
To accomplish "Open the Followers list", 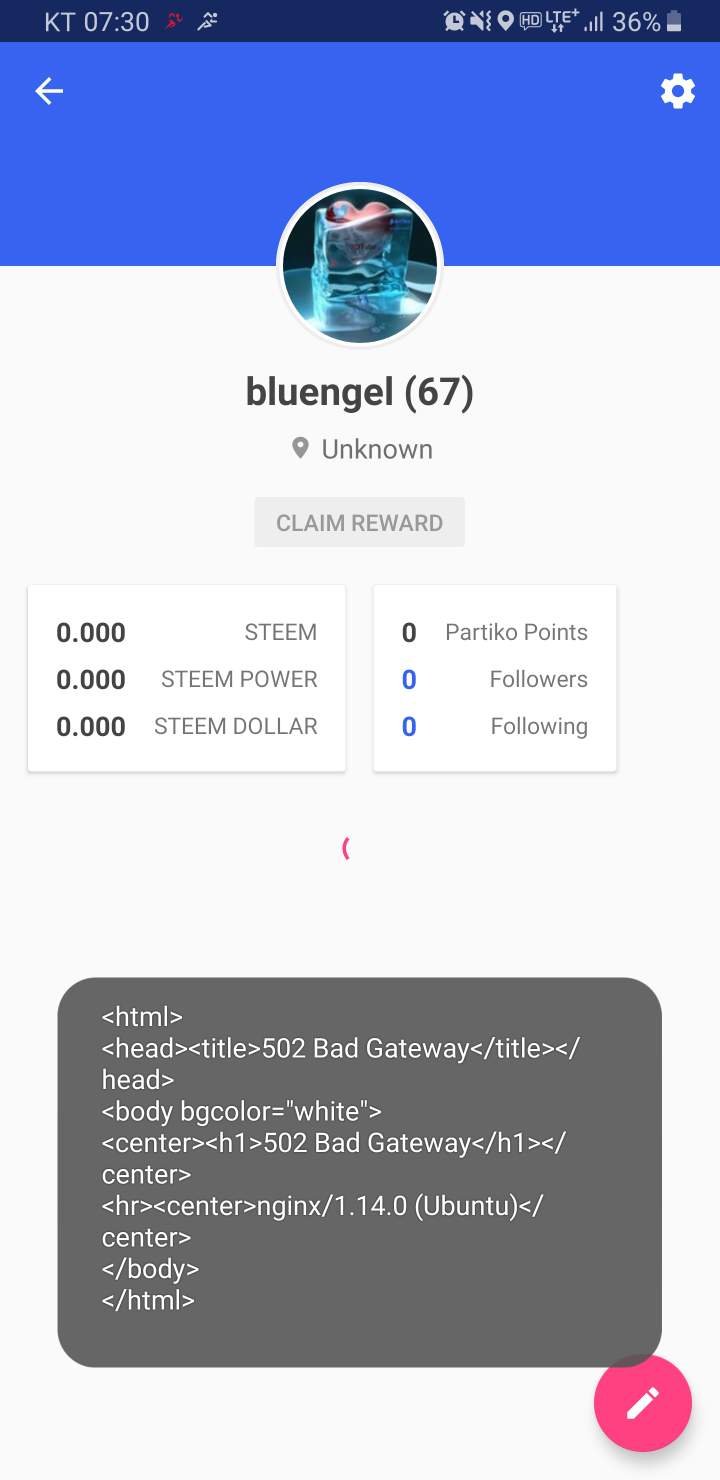I will [495, 679].
